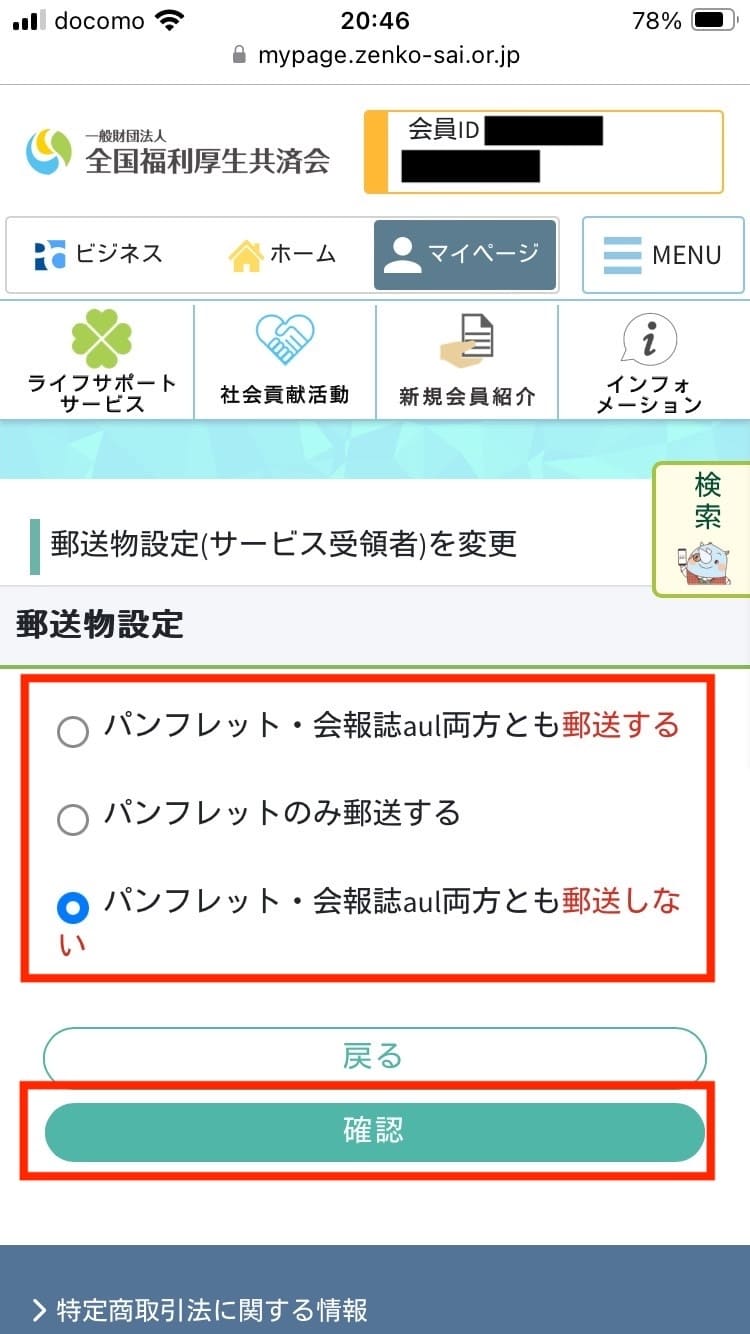Open インフォメーション section

(649, 362)
